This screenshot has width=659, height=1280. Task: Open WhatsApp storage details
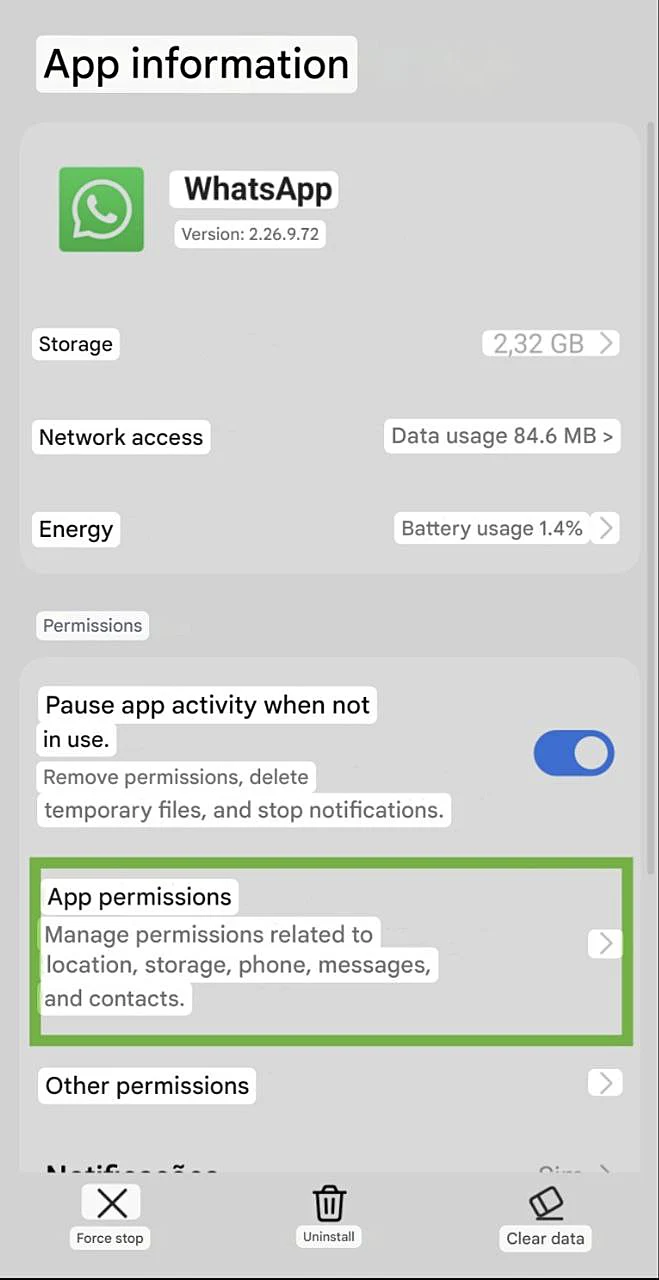(x=330, y=344)
